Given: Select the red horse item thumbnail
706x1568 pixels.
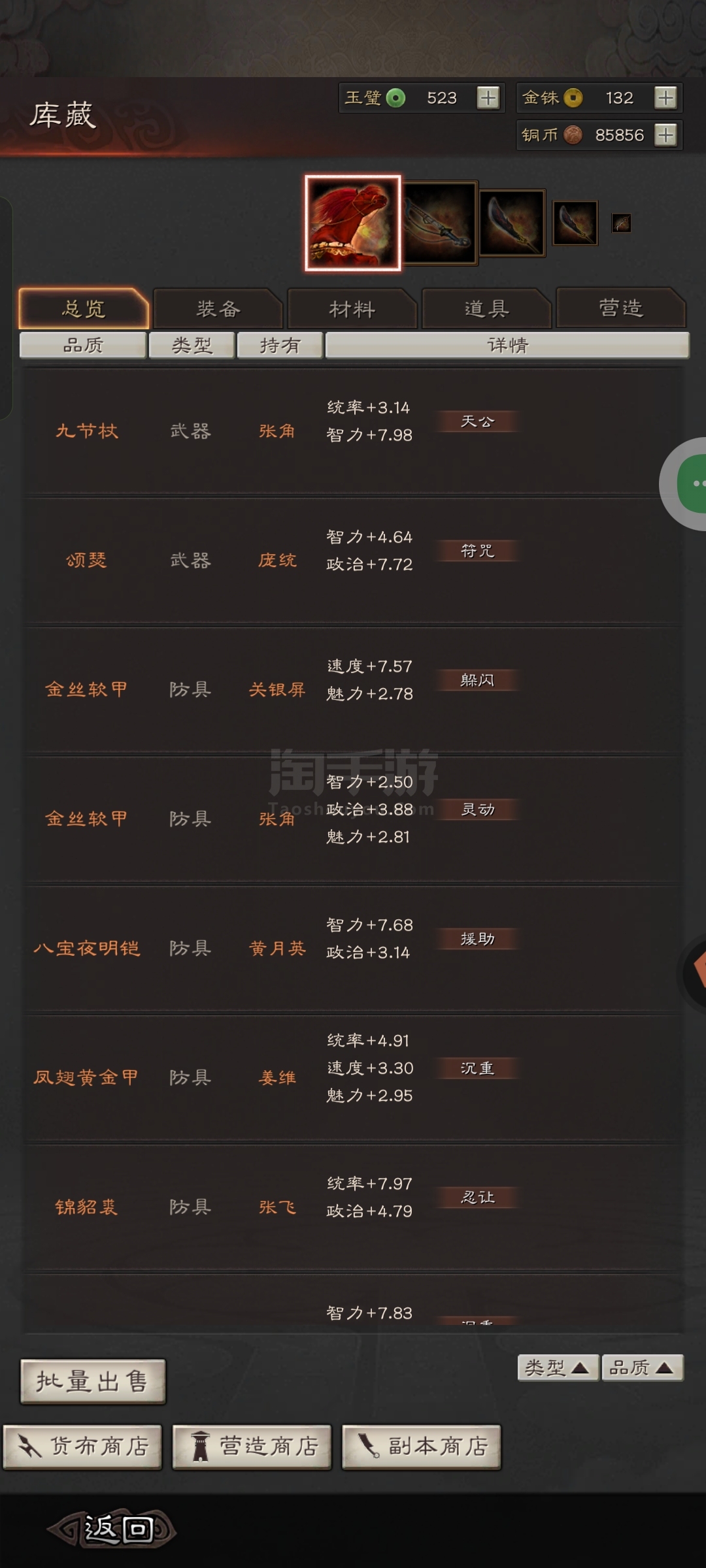Looking at the screenshot, I should pyautogui.click(x=352, y=223).
